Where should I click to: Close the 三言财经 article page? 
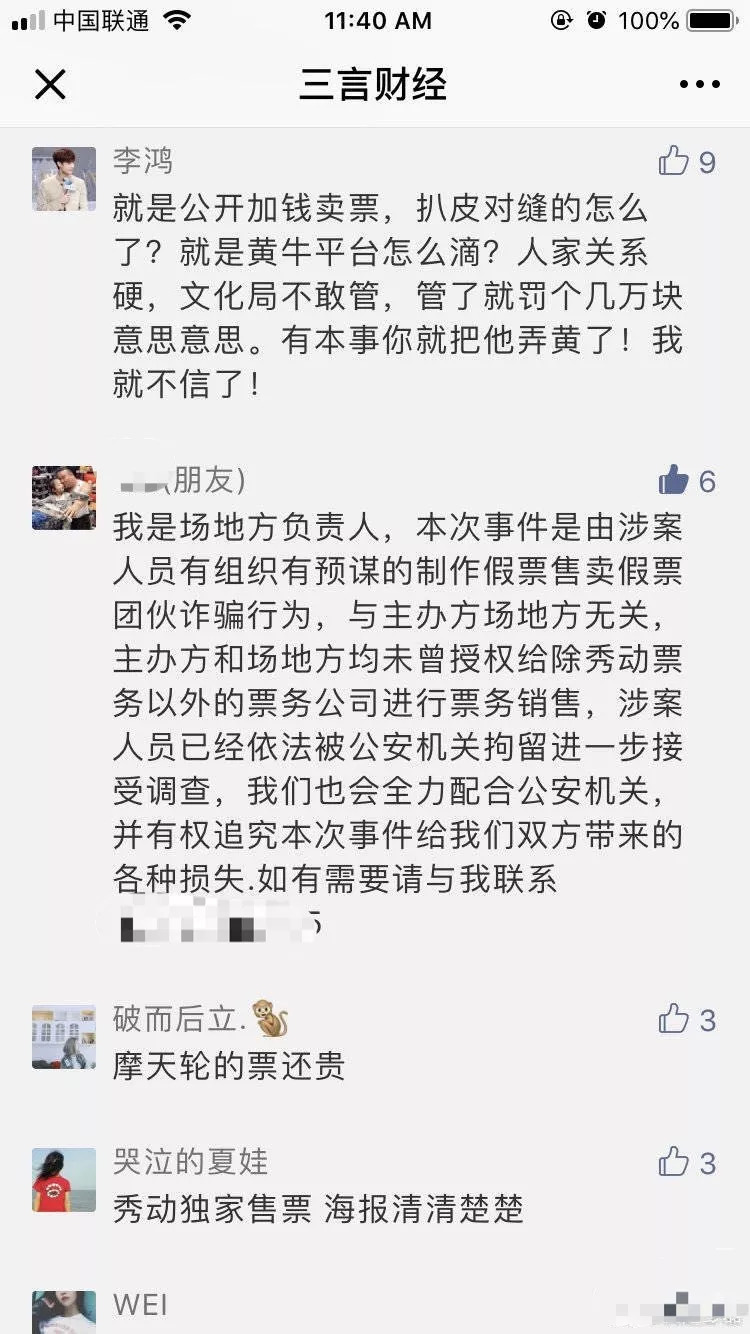coord(50,85)
